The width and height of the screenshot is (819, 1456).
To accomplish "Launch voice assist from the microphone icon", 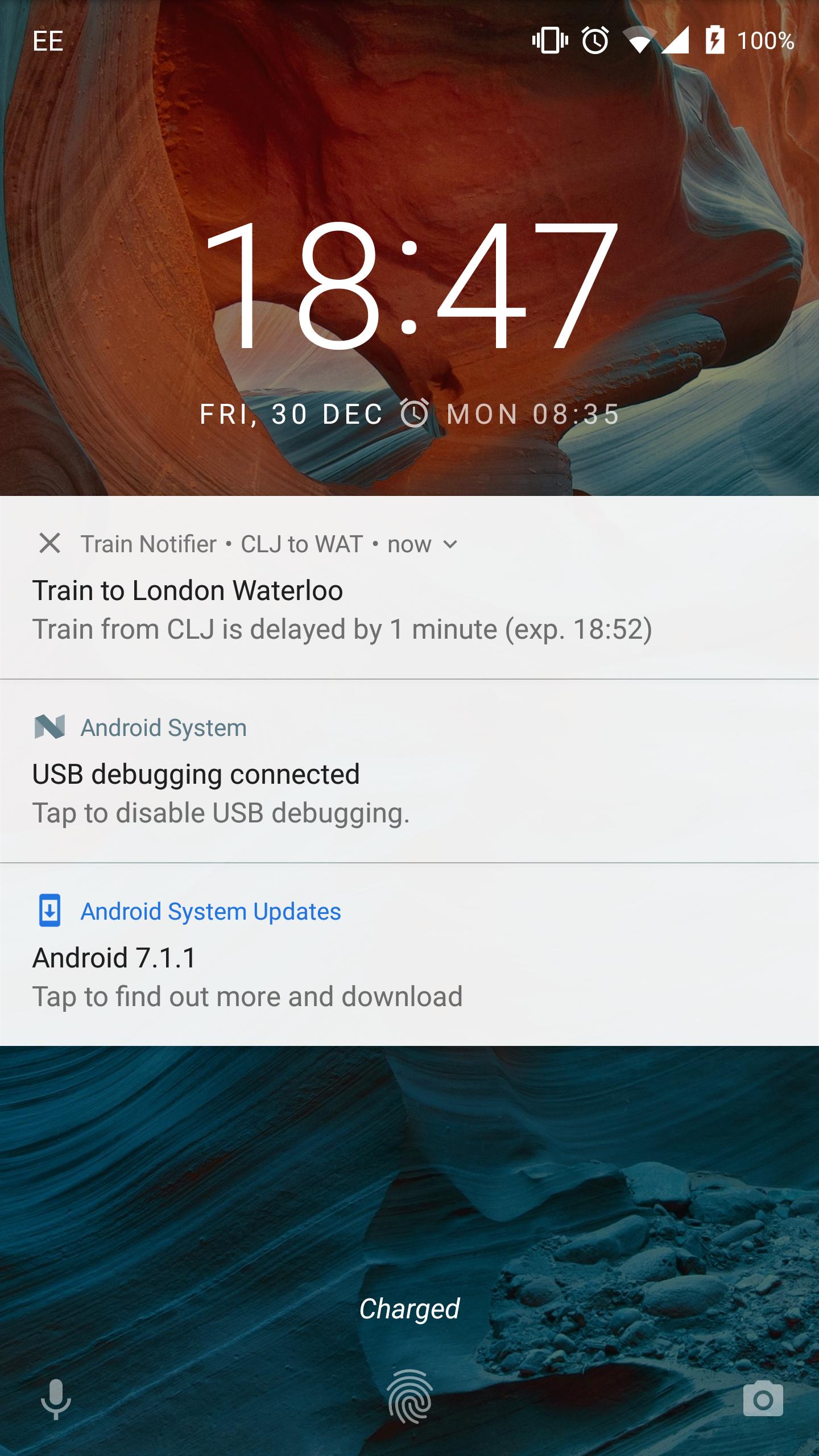I will 56,1399.
